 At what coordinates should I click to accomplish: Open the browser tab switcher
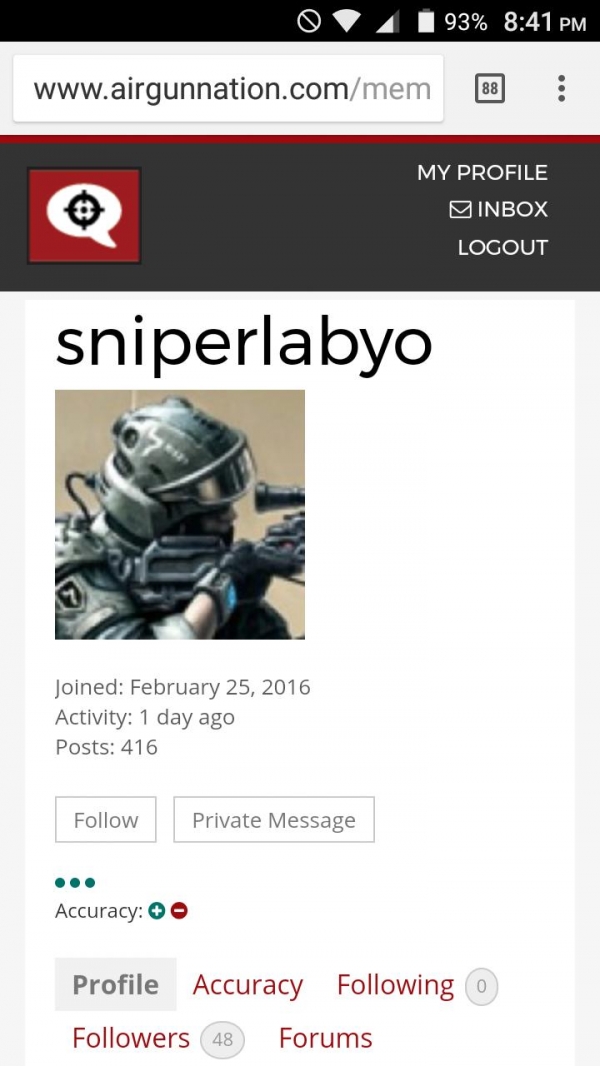[489, 89]
